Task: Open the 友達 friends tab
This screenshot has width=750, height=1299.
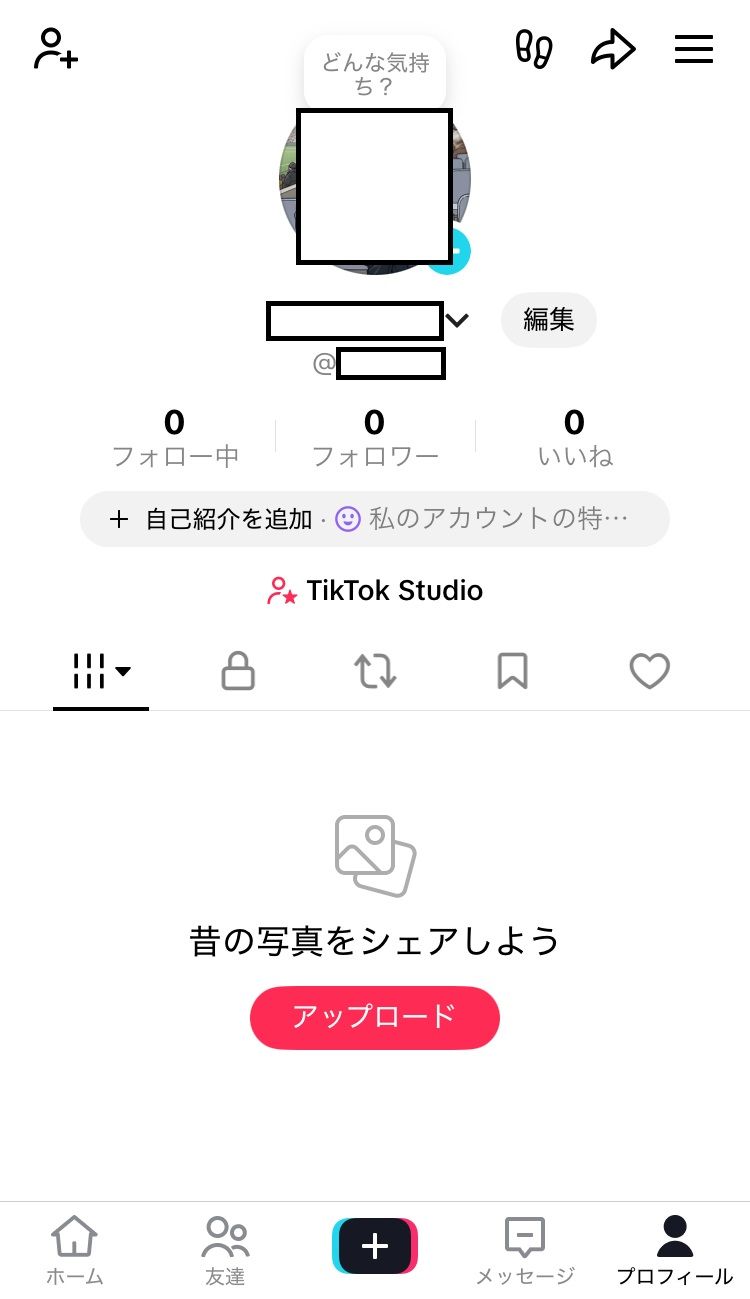Action: pos(225,1250)
